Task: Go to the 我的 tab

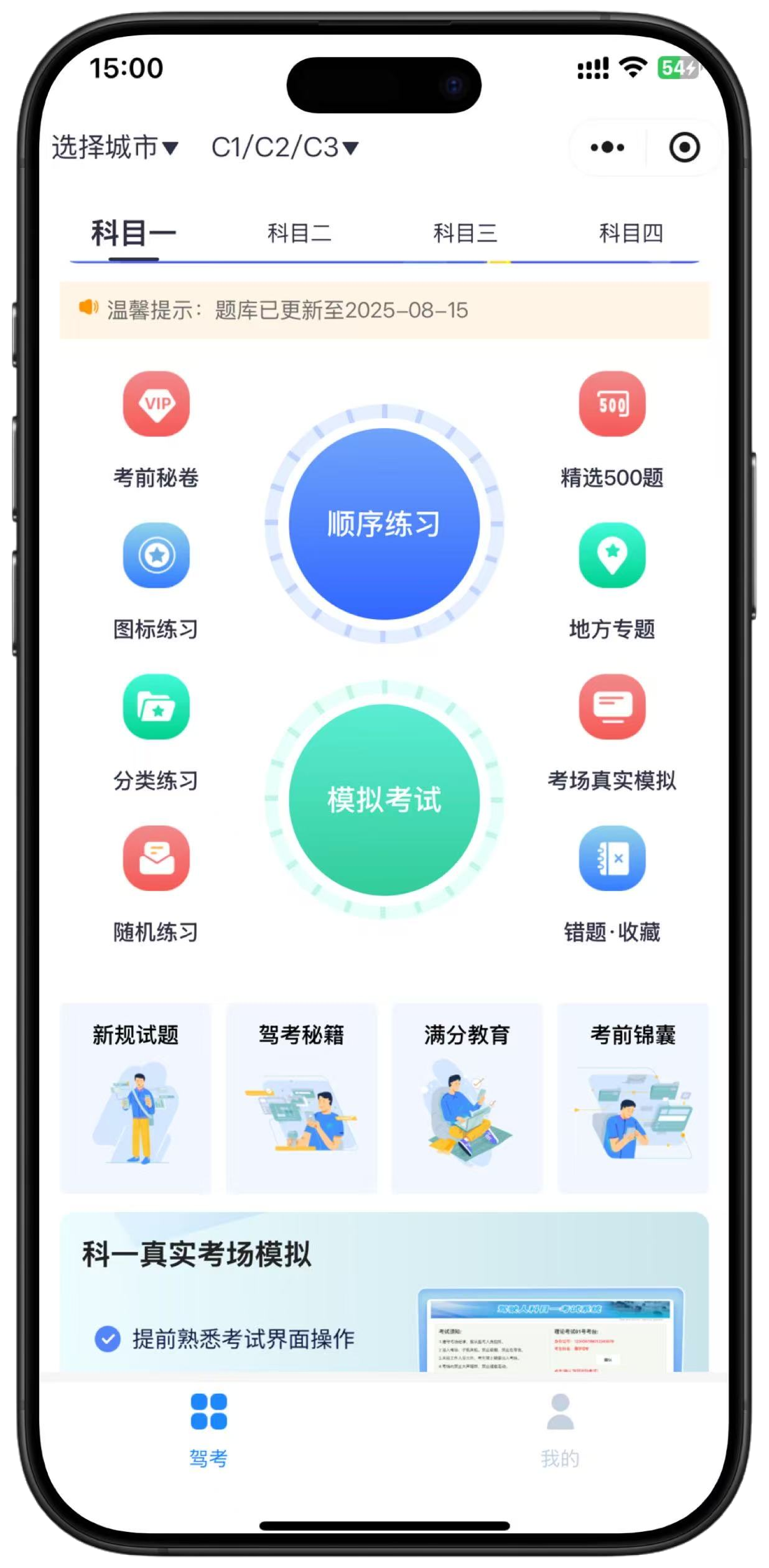Action: 560,1428
